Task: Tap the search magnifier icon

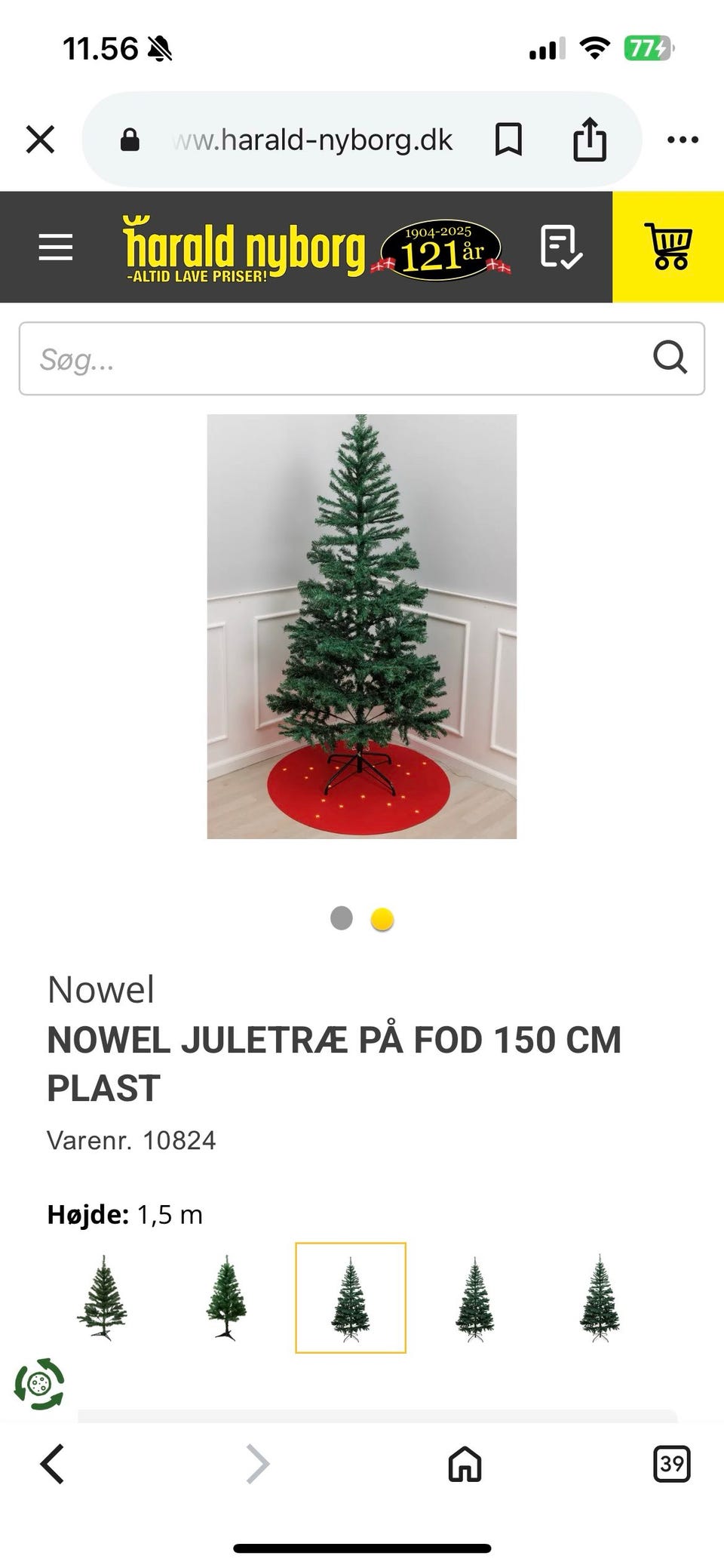Action: 670,358
